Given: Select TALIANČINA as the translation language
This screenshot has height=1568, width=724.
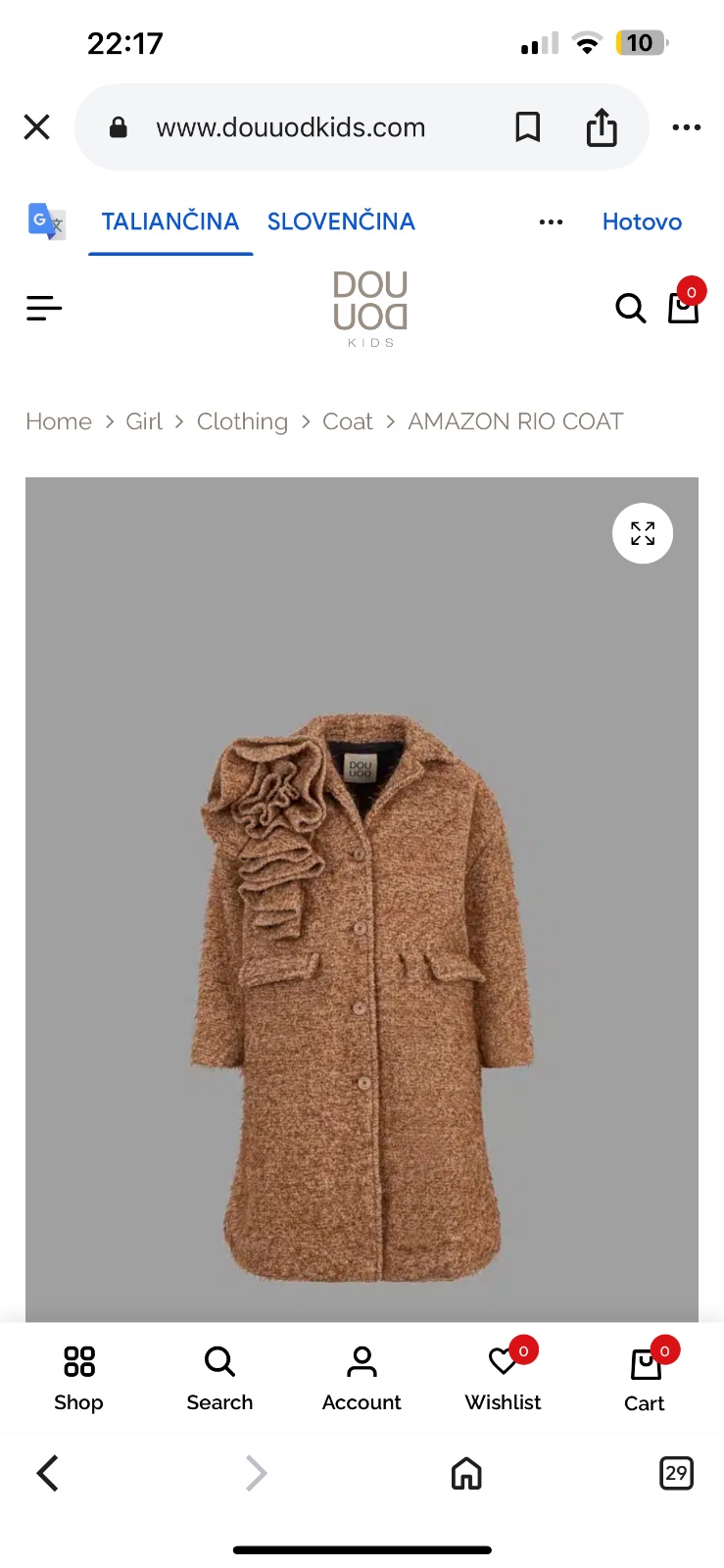Looking at the screenshot, I should tap(170, 221).
